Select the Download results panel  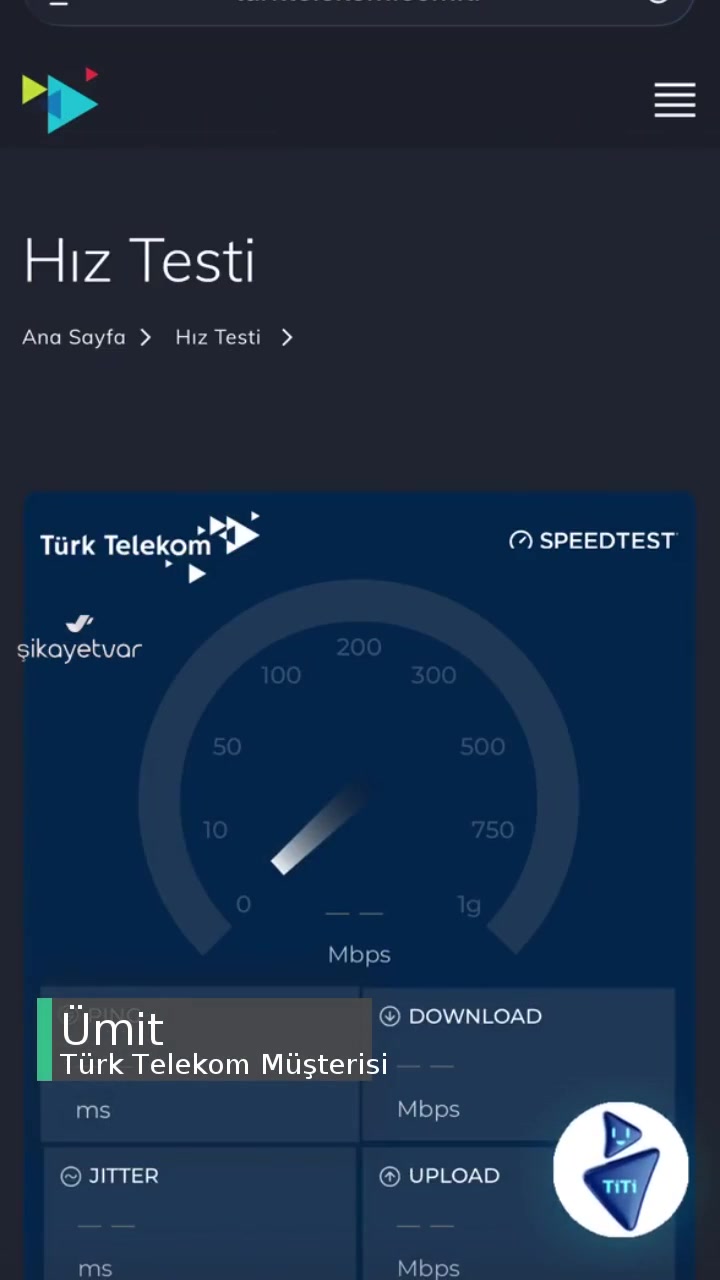[518, 1065]
